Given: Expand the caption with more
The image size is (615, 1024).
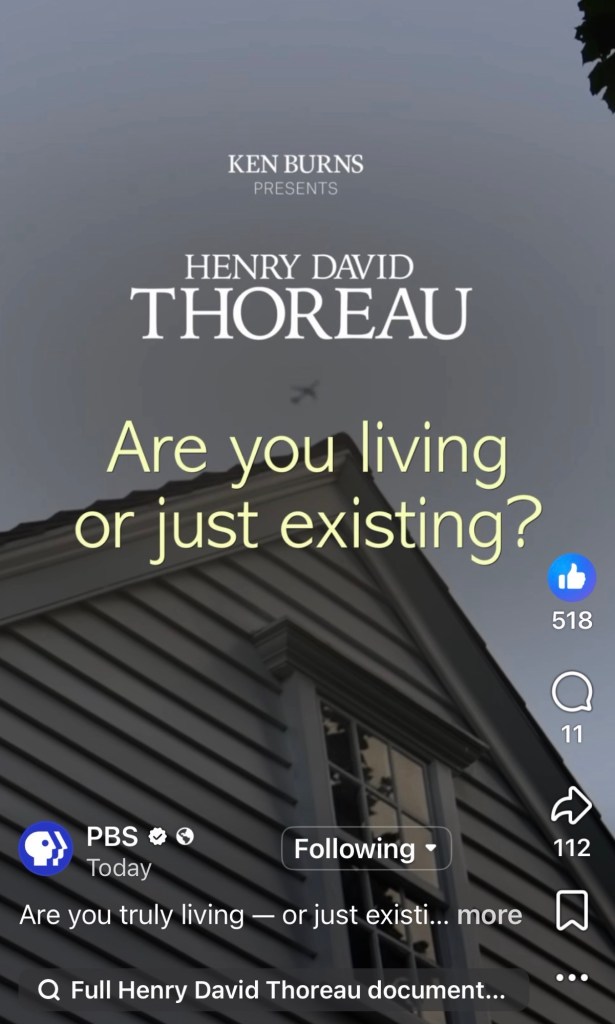Looking at the screenshot, I should pos(489,915).
